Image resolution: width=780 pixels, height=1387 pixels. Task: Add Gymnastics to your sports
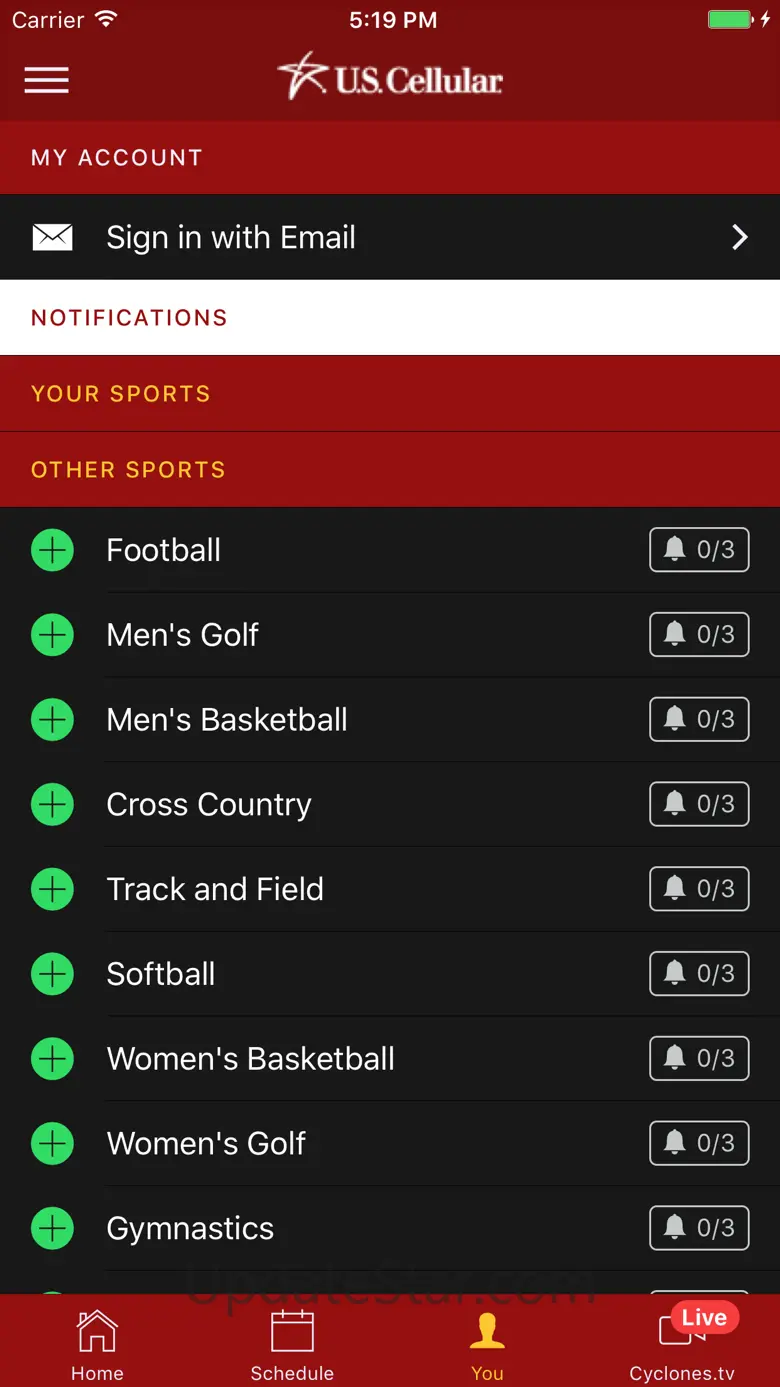[52, 1228]
